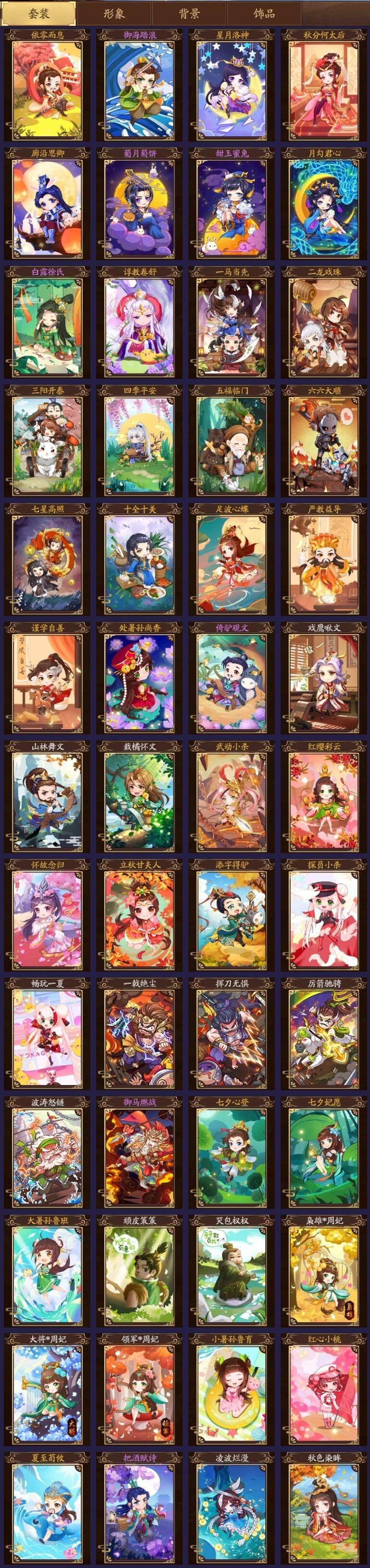View the 秋色染眸 costume card
This screenshot has height=1568, width=370.
pyautogui.click(x=324, y=1509)
